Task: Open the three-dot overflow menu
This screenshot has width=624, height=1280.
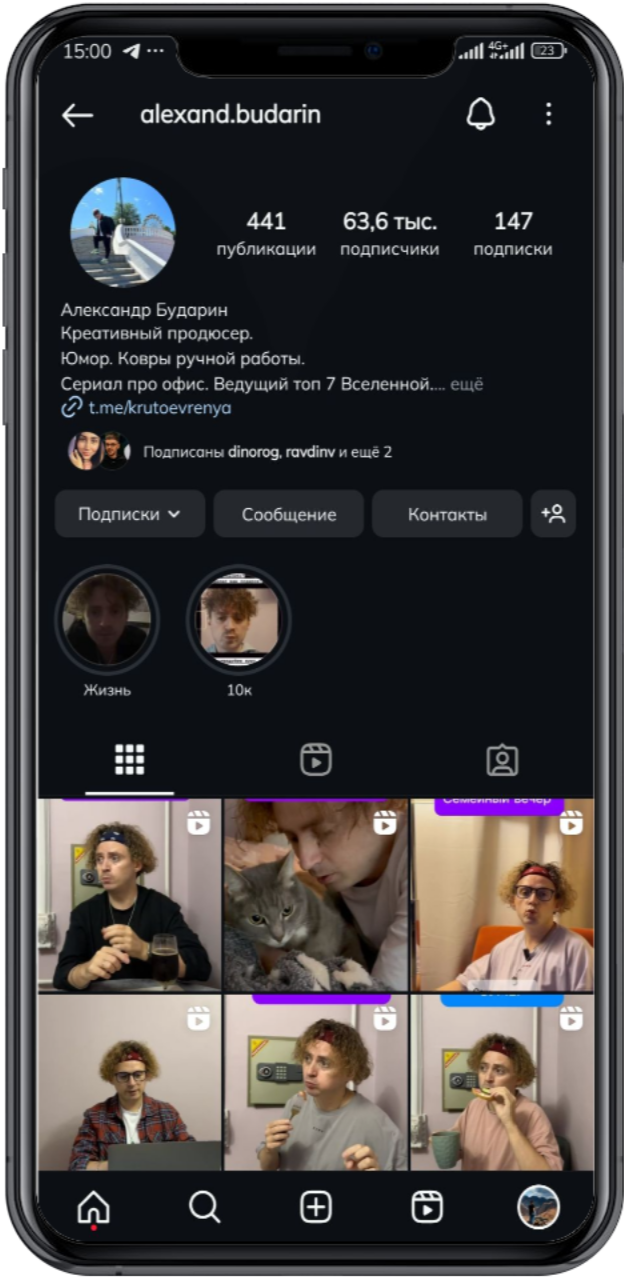Action: tap(548, 114)
